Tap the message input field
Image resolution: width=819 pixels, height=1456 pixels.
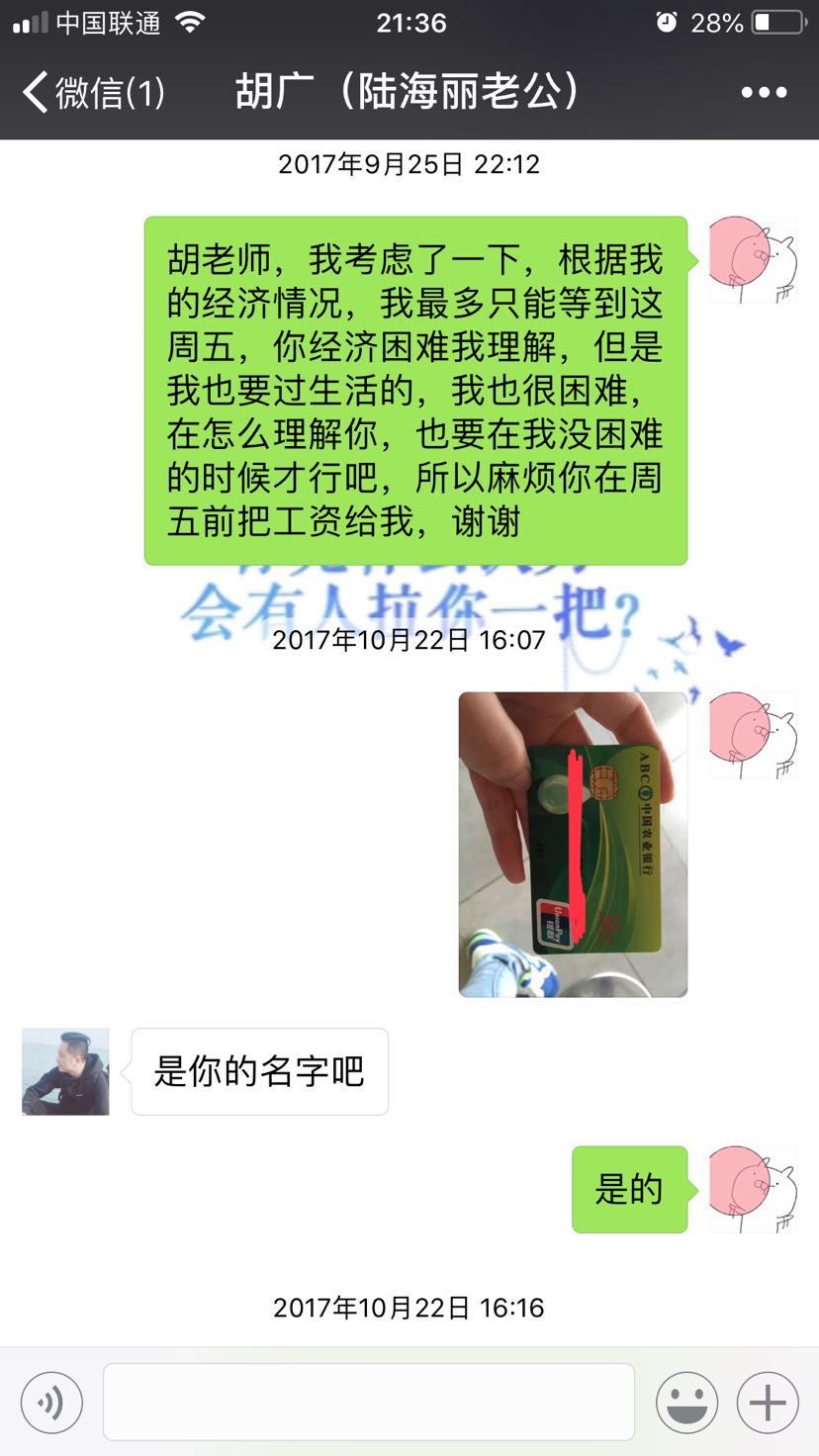(x=369, y=1402)
